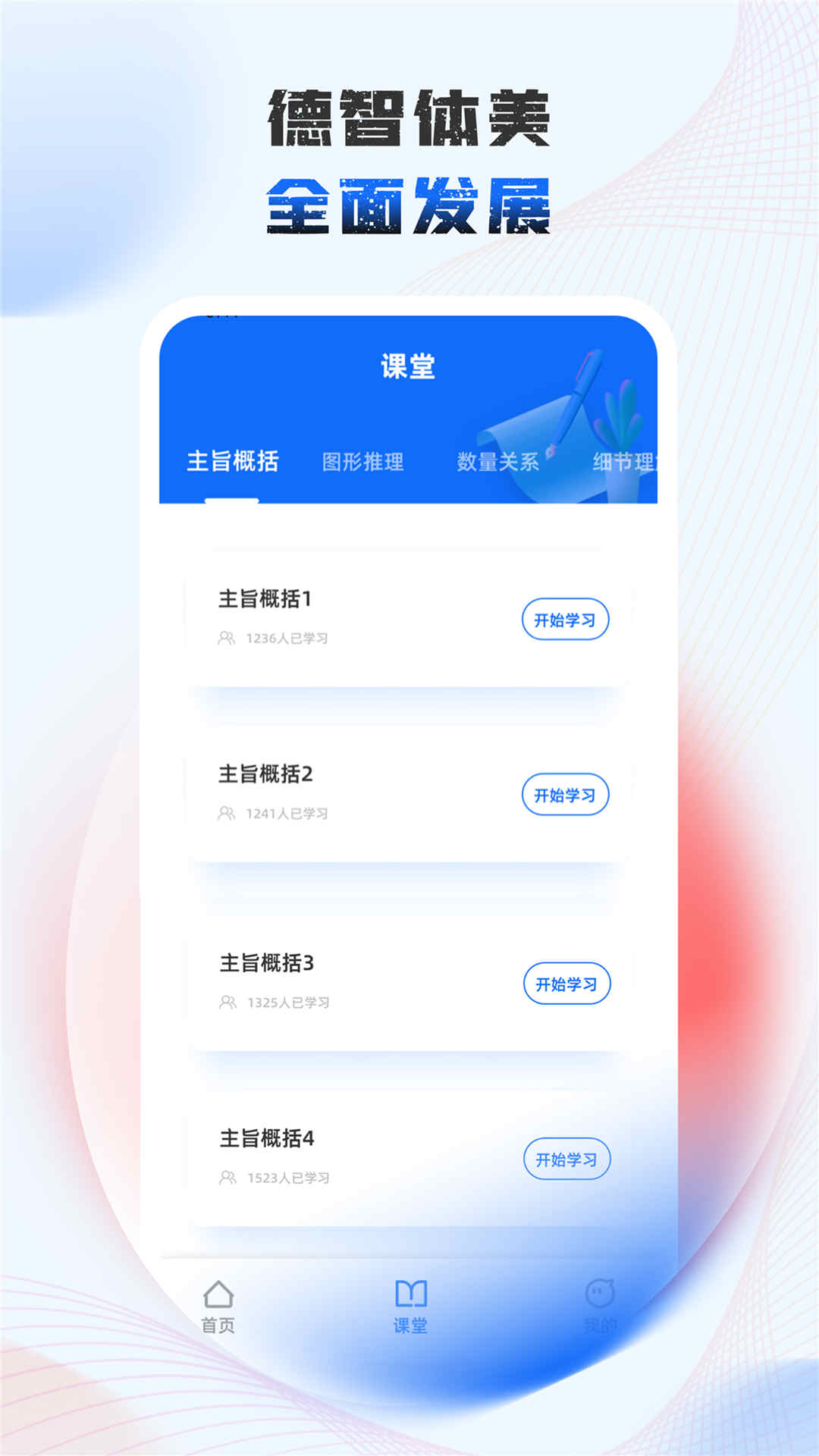This screenshot has width=819, height=1456.
Task: Click the 主旨概括3 course title
Action: [x=265, y=963]
